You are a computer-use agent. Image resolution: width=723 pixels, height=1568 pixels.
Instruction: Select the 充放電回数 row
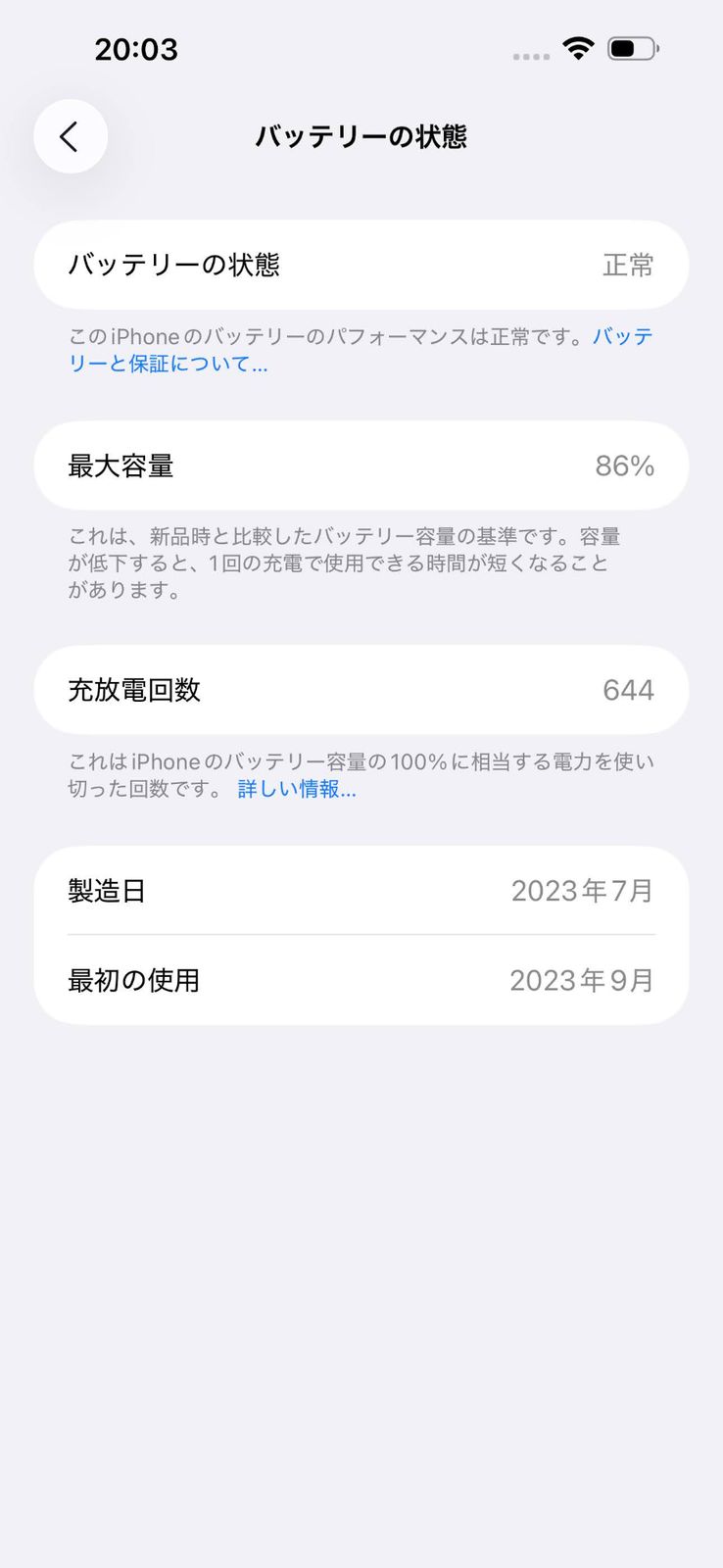361,690
